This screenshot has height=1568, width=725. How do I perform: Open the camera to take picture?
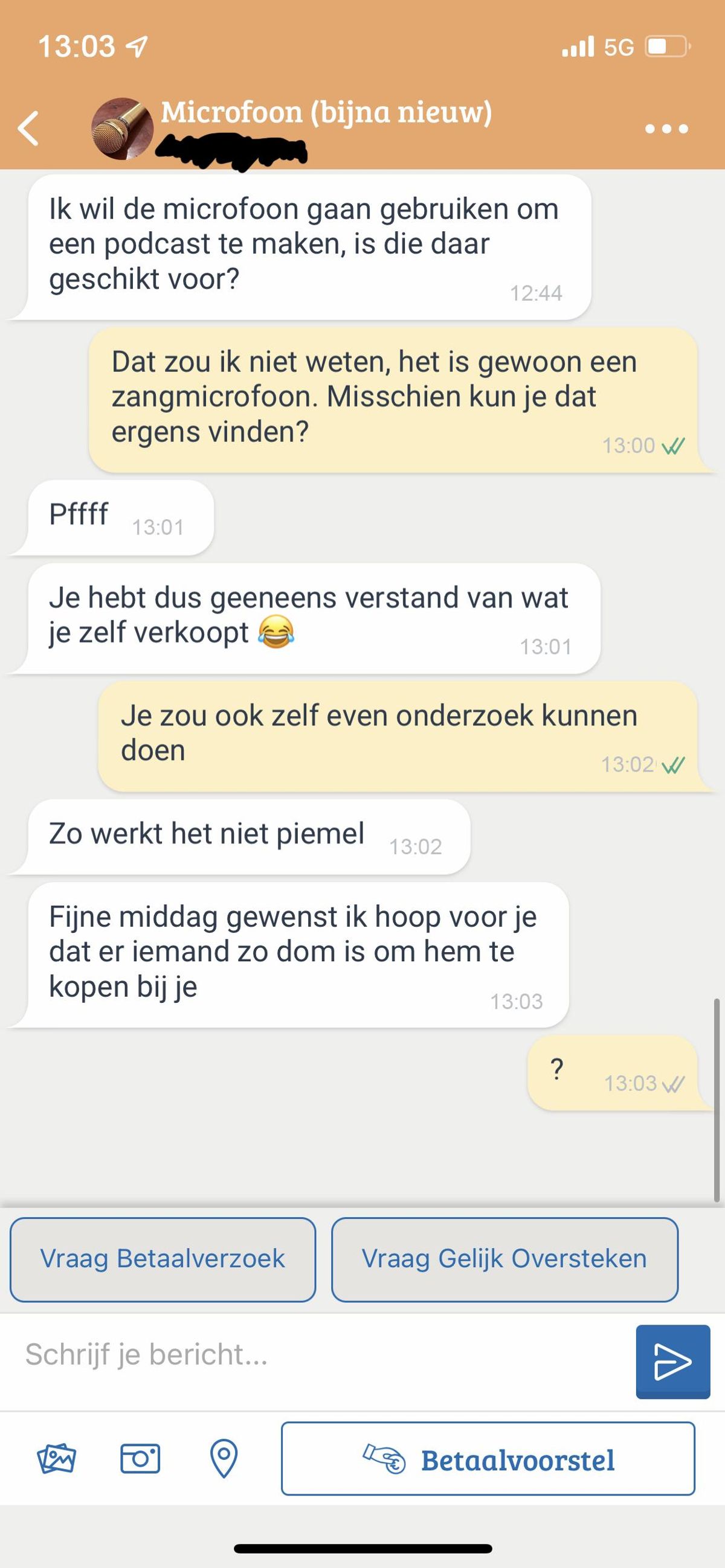tap(140, 1459)
